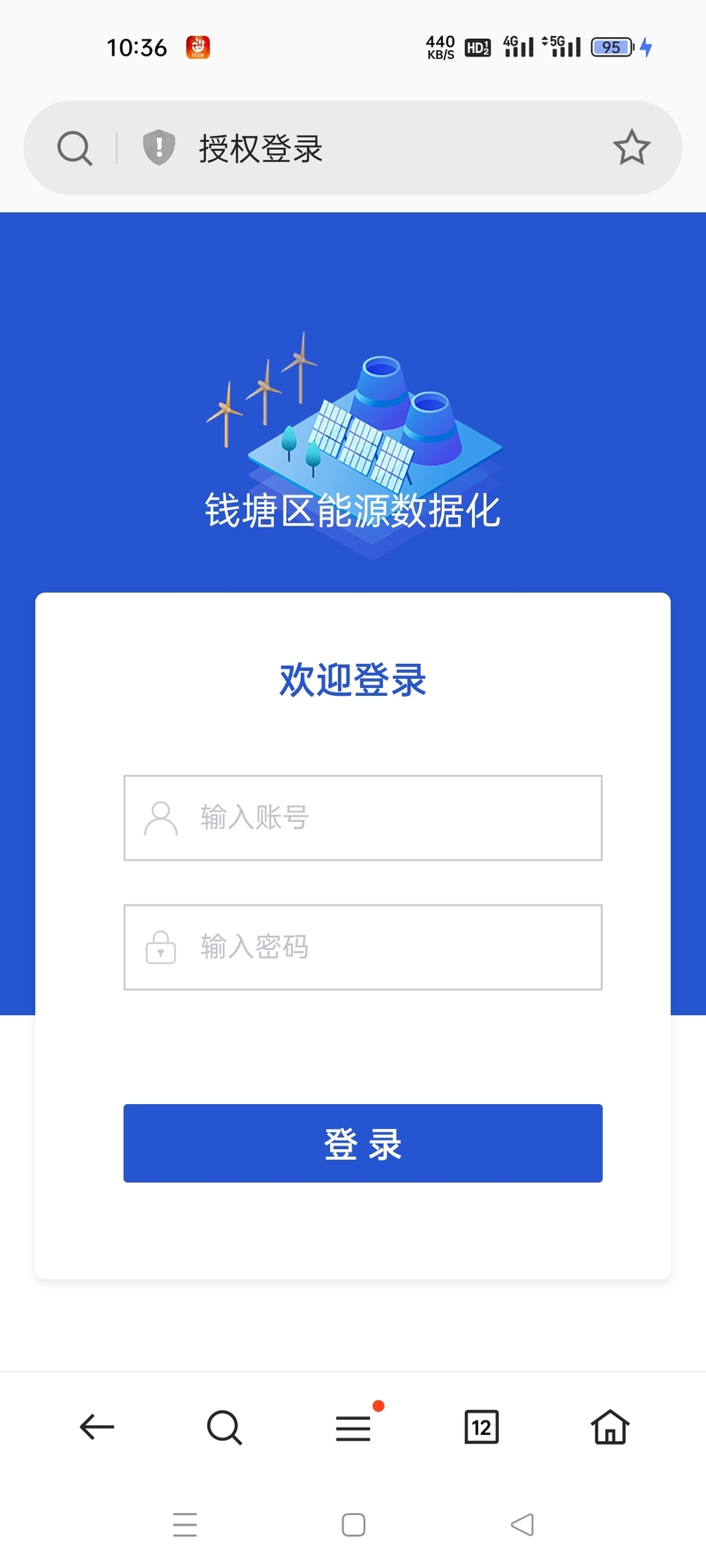706x1568 pixels.
Task: Tap the search icon in the address bar
Action: coord(75,148)
